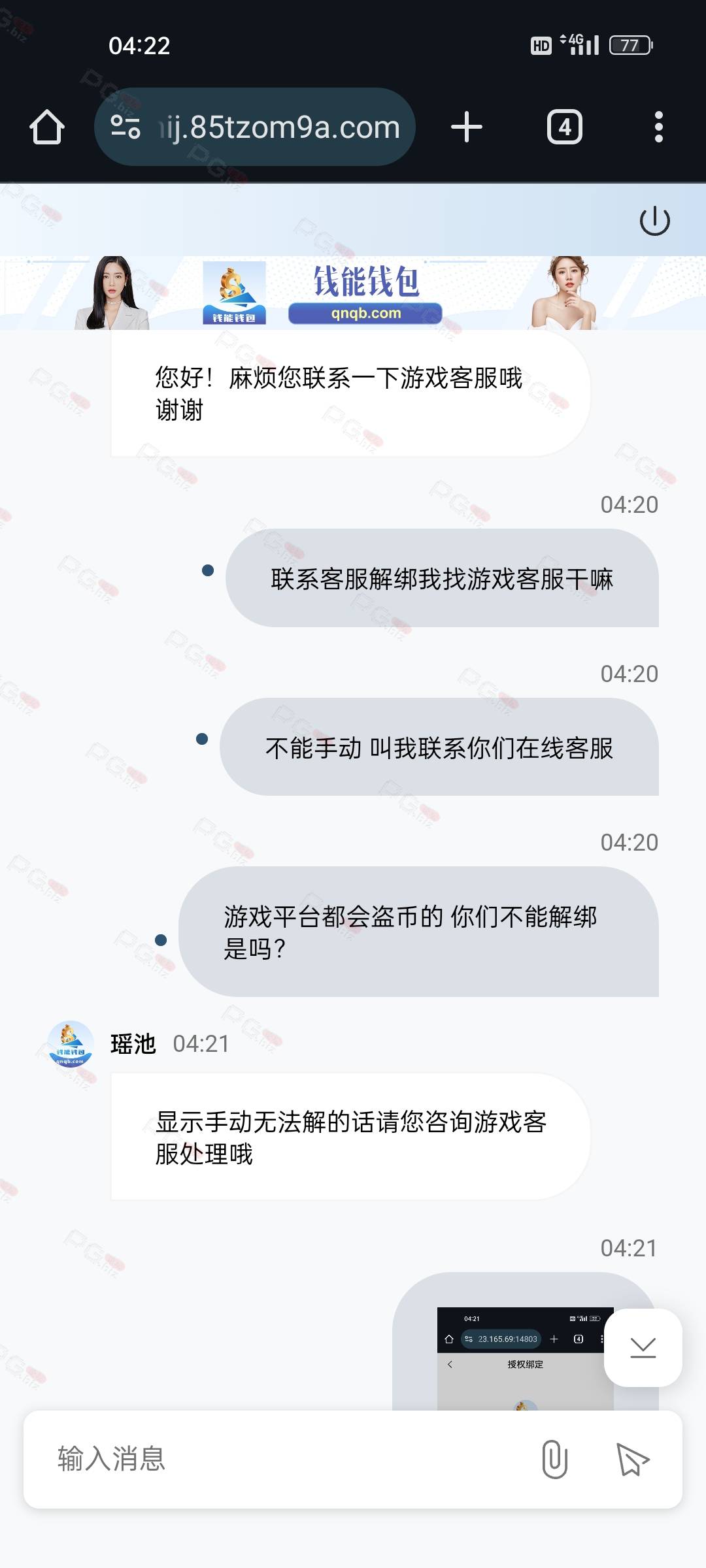Image resolution: width=706 pixels, height=1568 pixels.
Task: Open the browser overflow menu
Action: click(659, 127)
